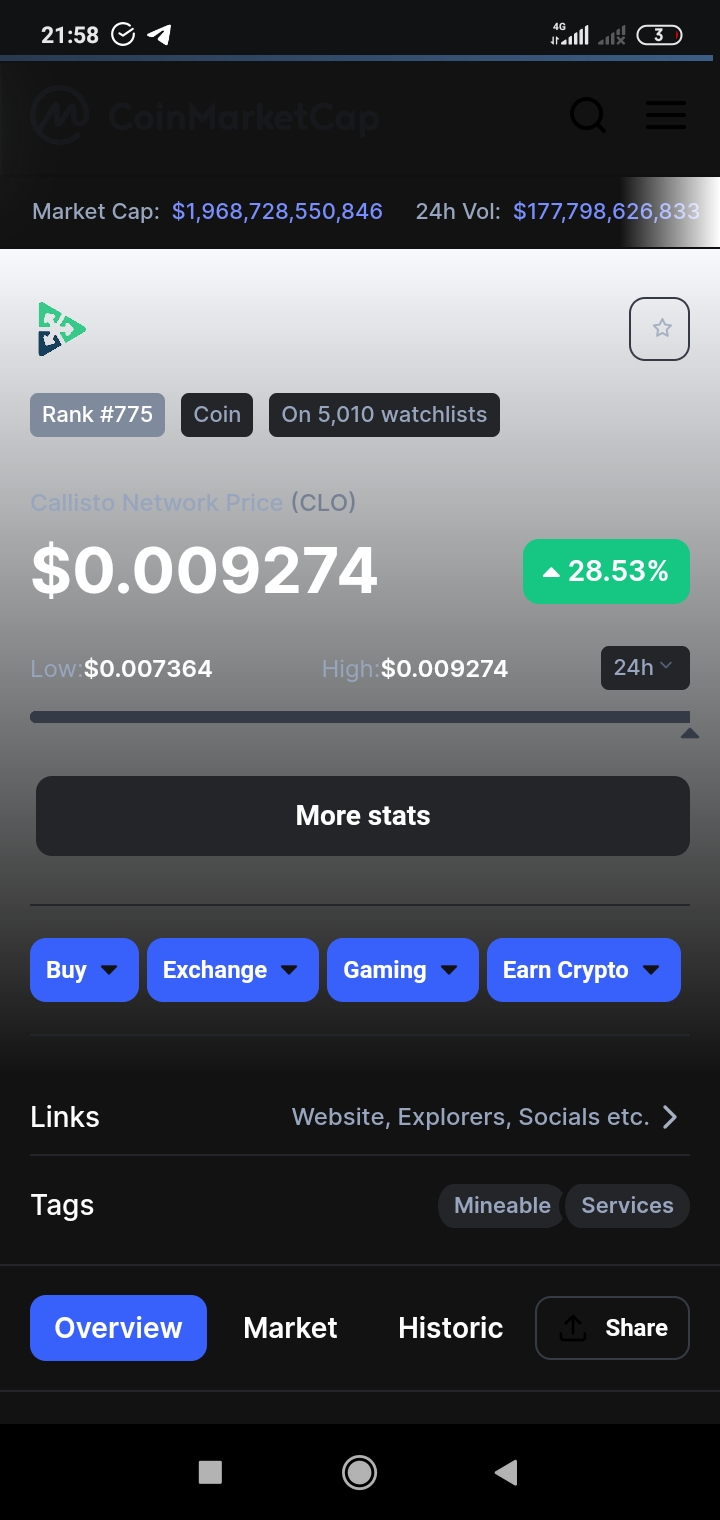Image resolution: width=720 pixels, height=1520 pixels.
Task: Select the Overview tab
Action: 118,1328
